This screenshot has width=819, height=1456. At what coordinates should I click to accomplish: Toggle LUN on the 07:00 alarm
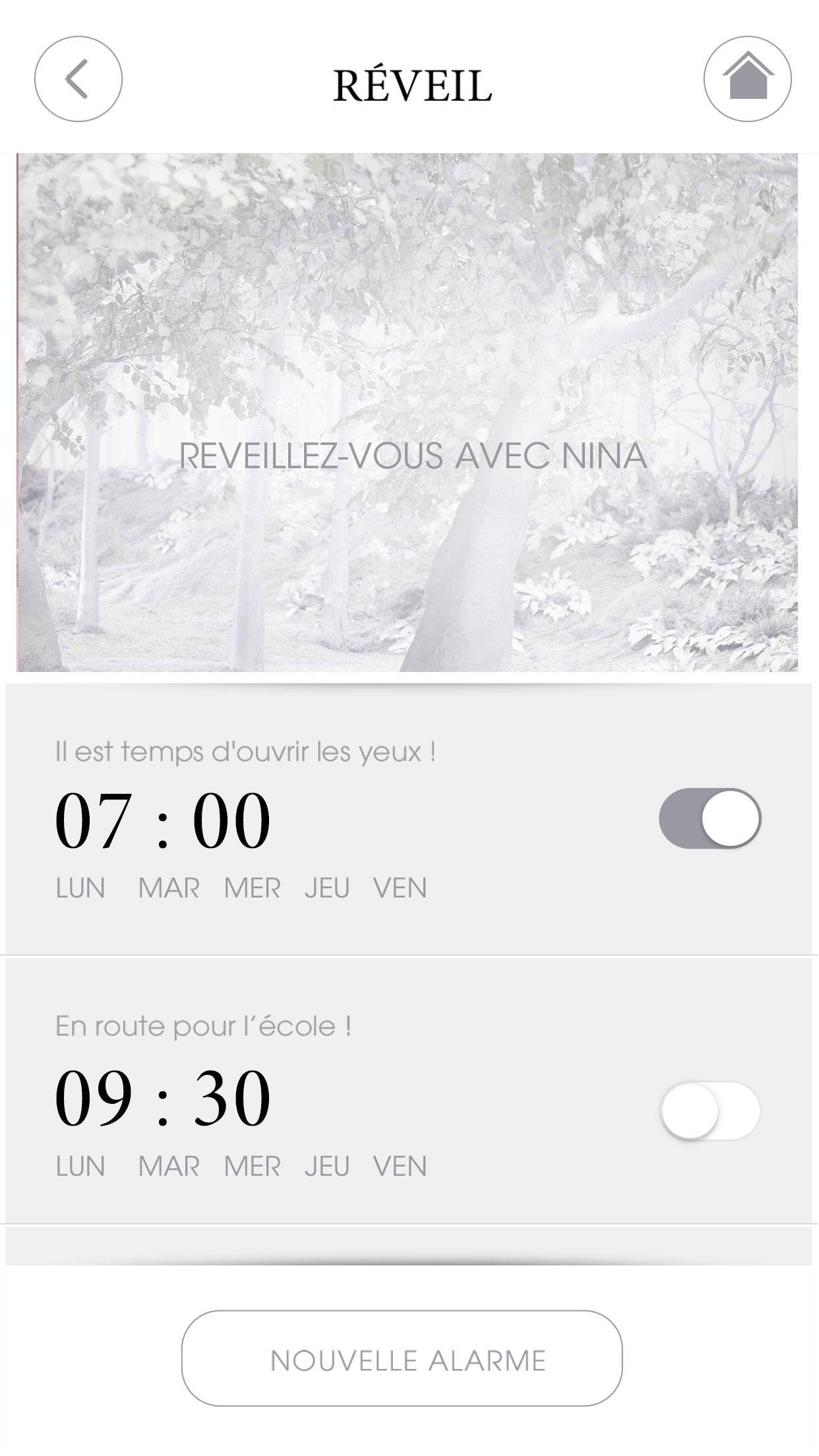[79, 887]
